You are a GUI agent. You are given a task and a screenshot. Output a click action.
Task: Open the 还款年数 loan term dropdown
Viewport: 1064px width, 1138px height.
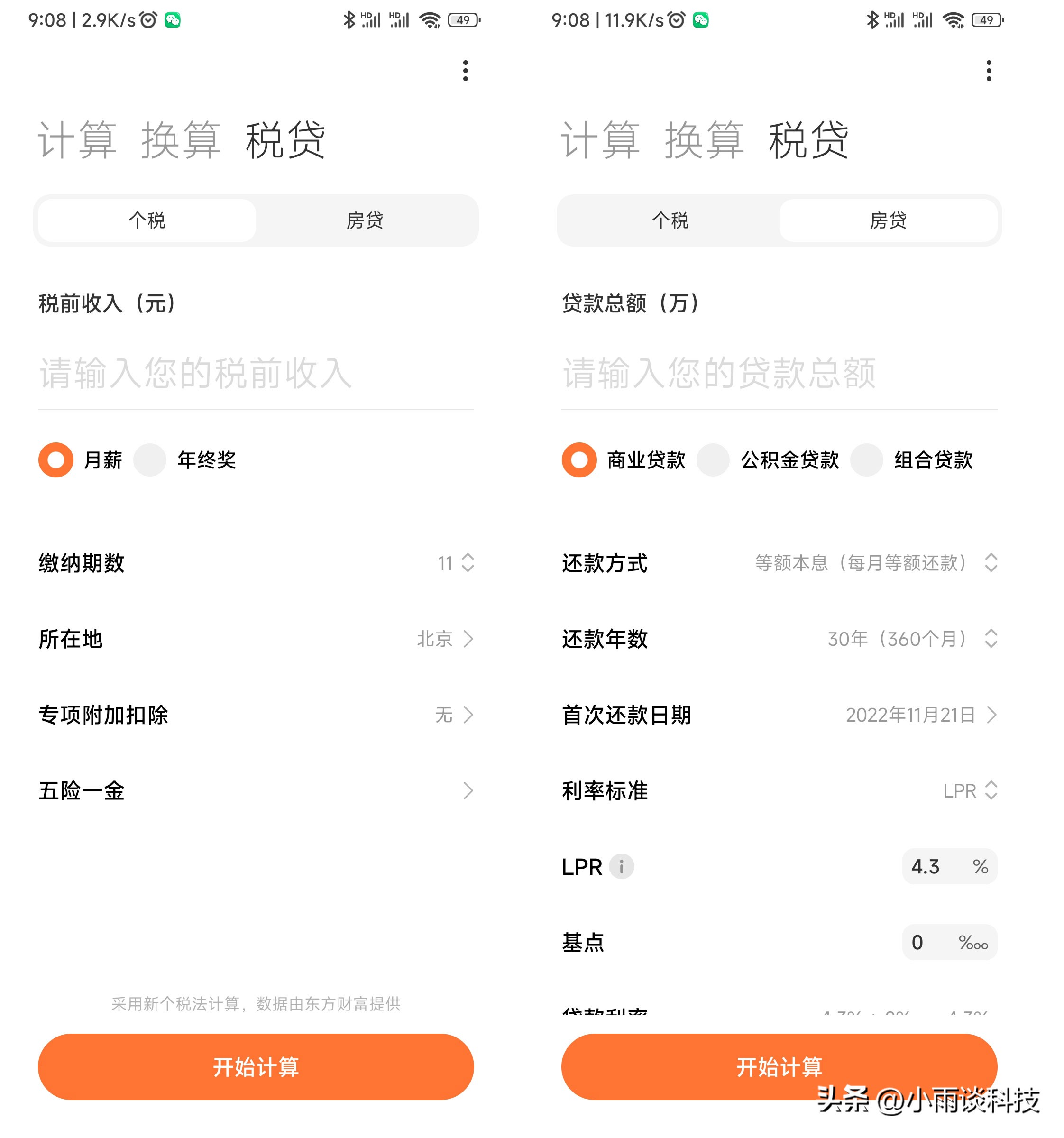coord(992,639)
